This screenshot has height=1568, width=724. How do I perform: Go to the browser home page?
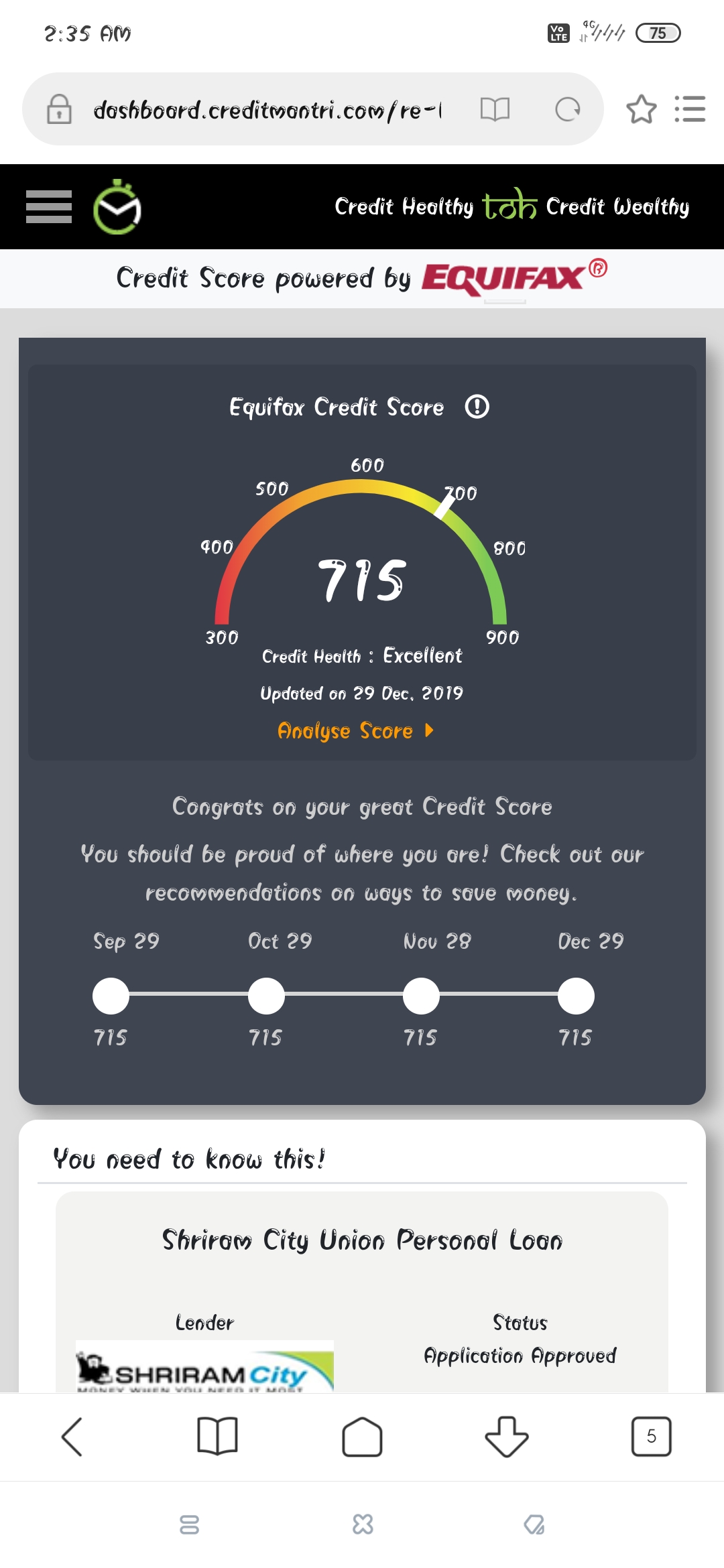pyautogui.click(x=362, y=1437)
